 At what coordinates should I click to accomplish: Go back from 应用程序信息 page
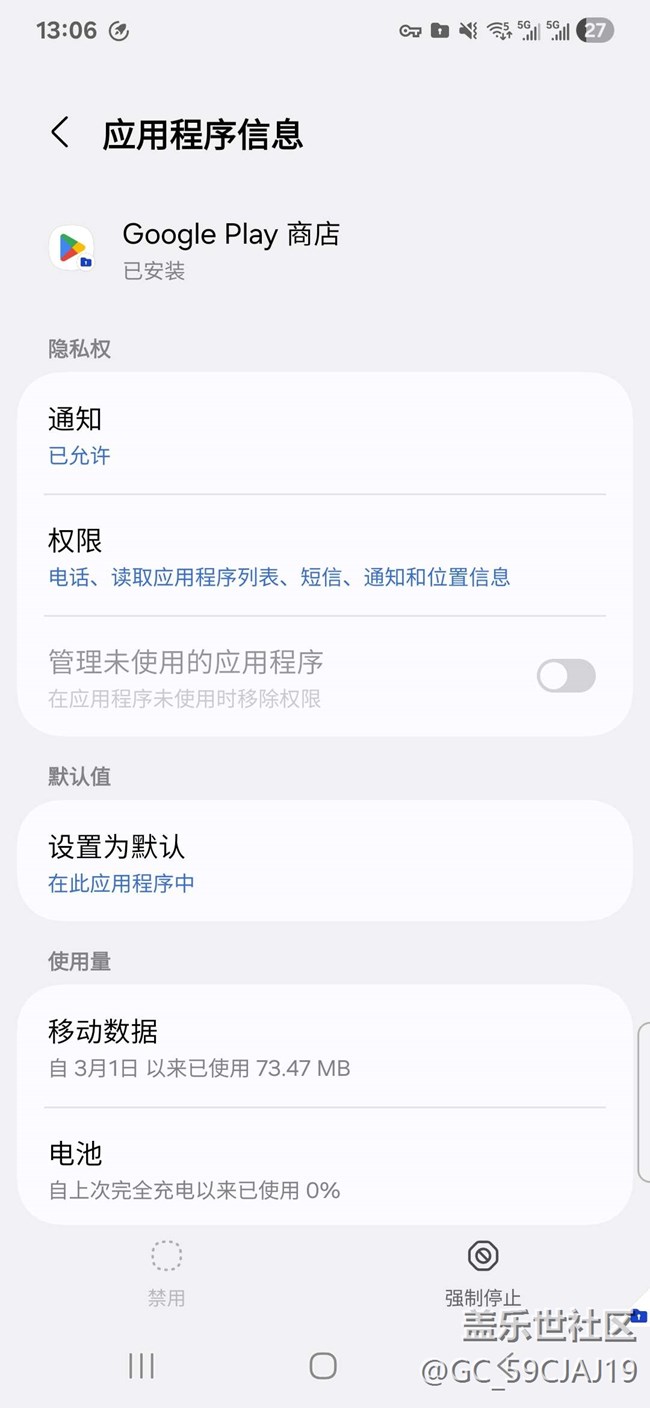tap(60, 133)
